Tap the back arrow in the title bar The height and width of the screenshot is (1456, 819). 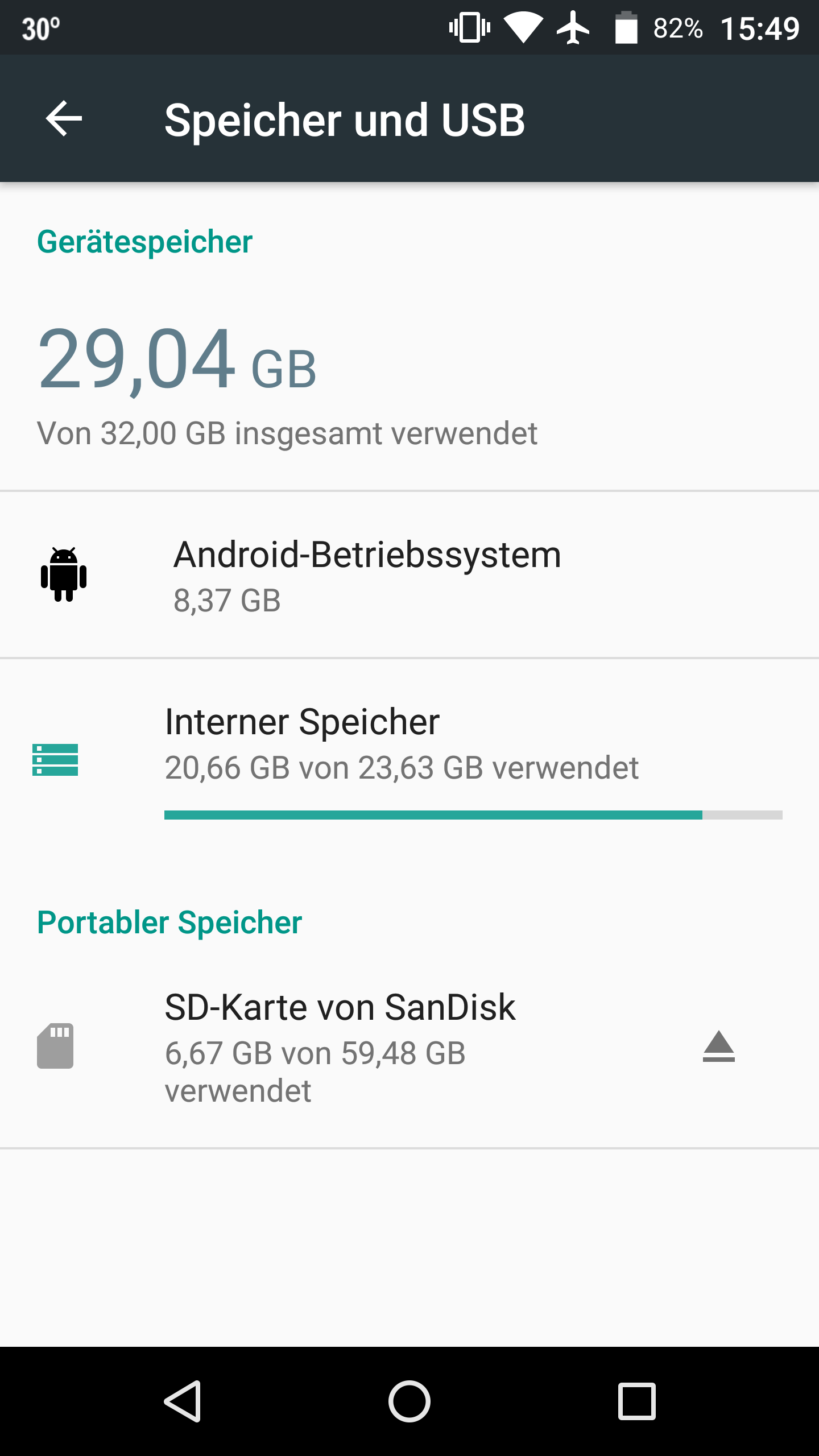coord(63,119)
